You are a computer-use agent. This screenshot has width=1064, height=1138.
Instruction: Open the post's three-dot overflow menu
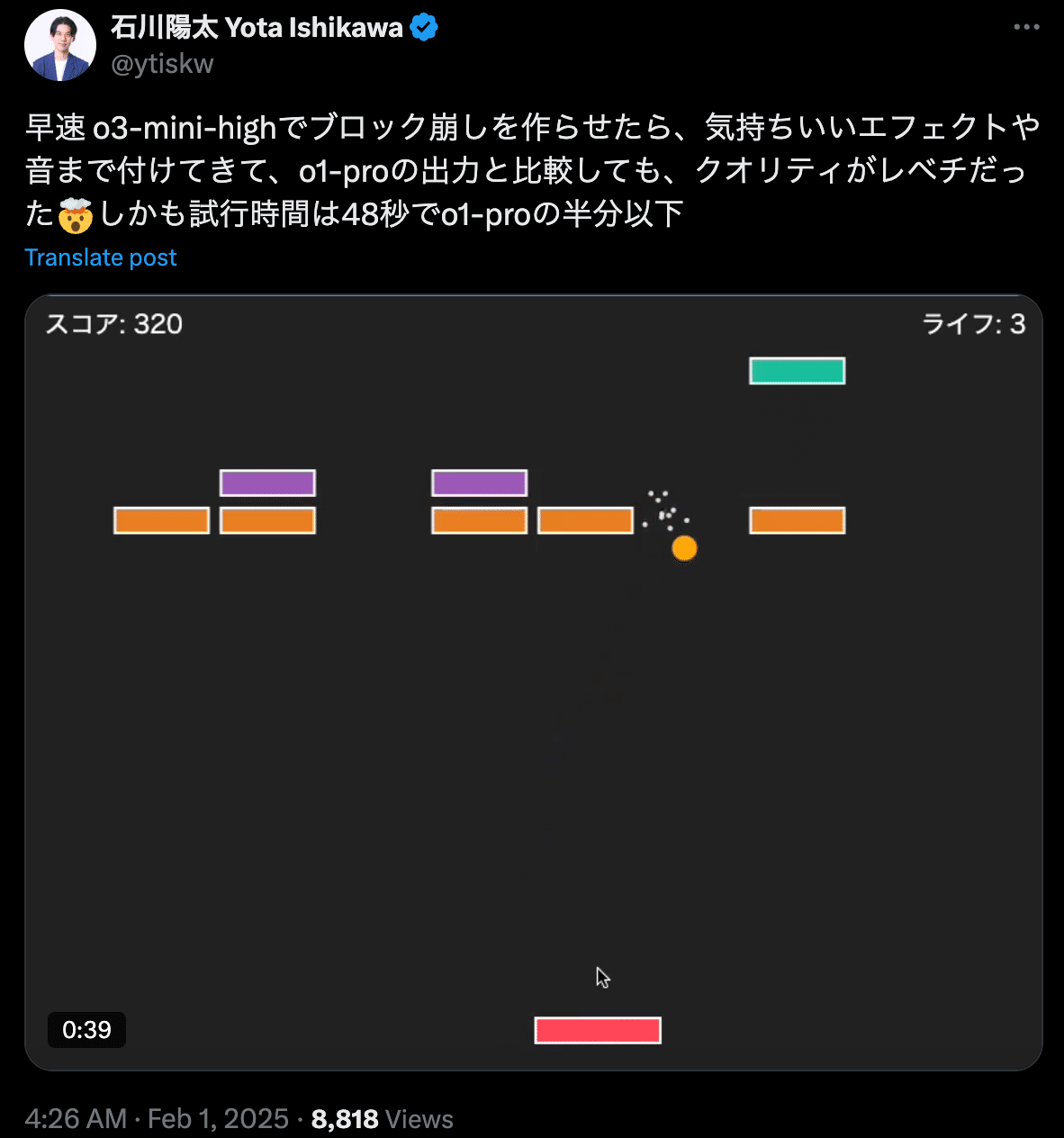(1026, 27)
